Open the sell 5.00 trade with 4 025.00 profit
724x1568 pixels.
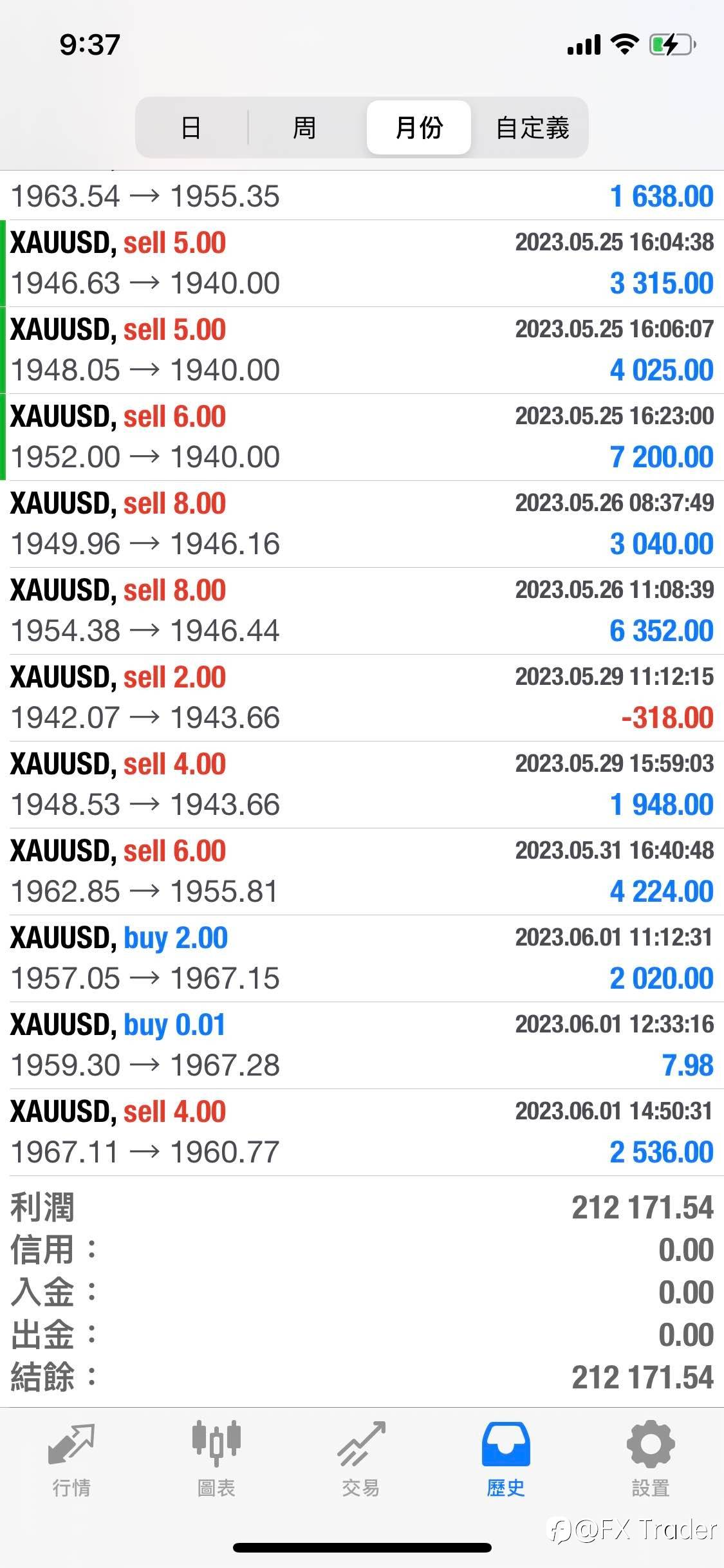(x=362, y=350)
